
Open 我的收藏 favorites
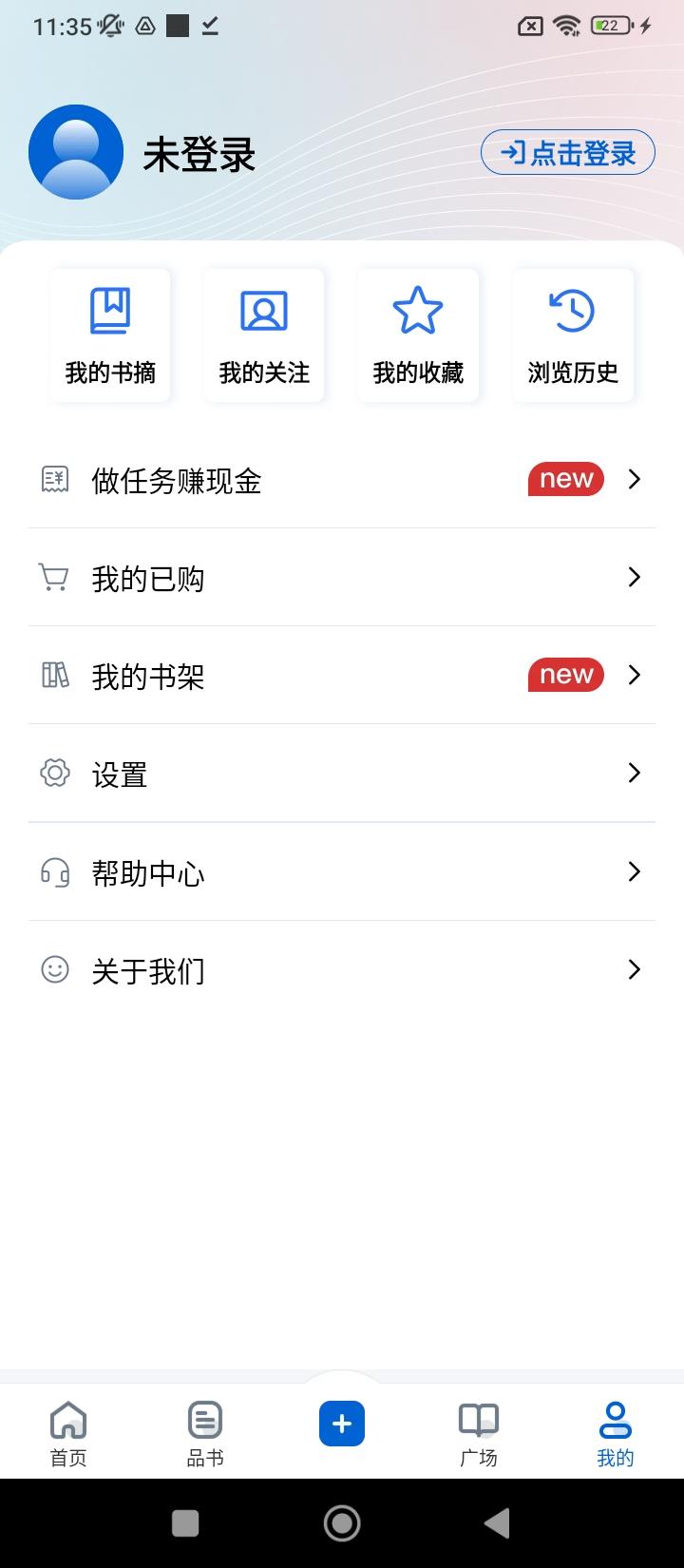pyautogui.click(x=418, y=335)
